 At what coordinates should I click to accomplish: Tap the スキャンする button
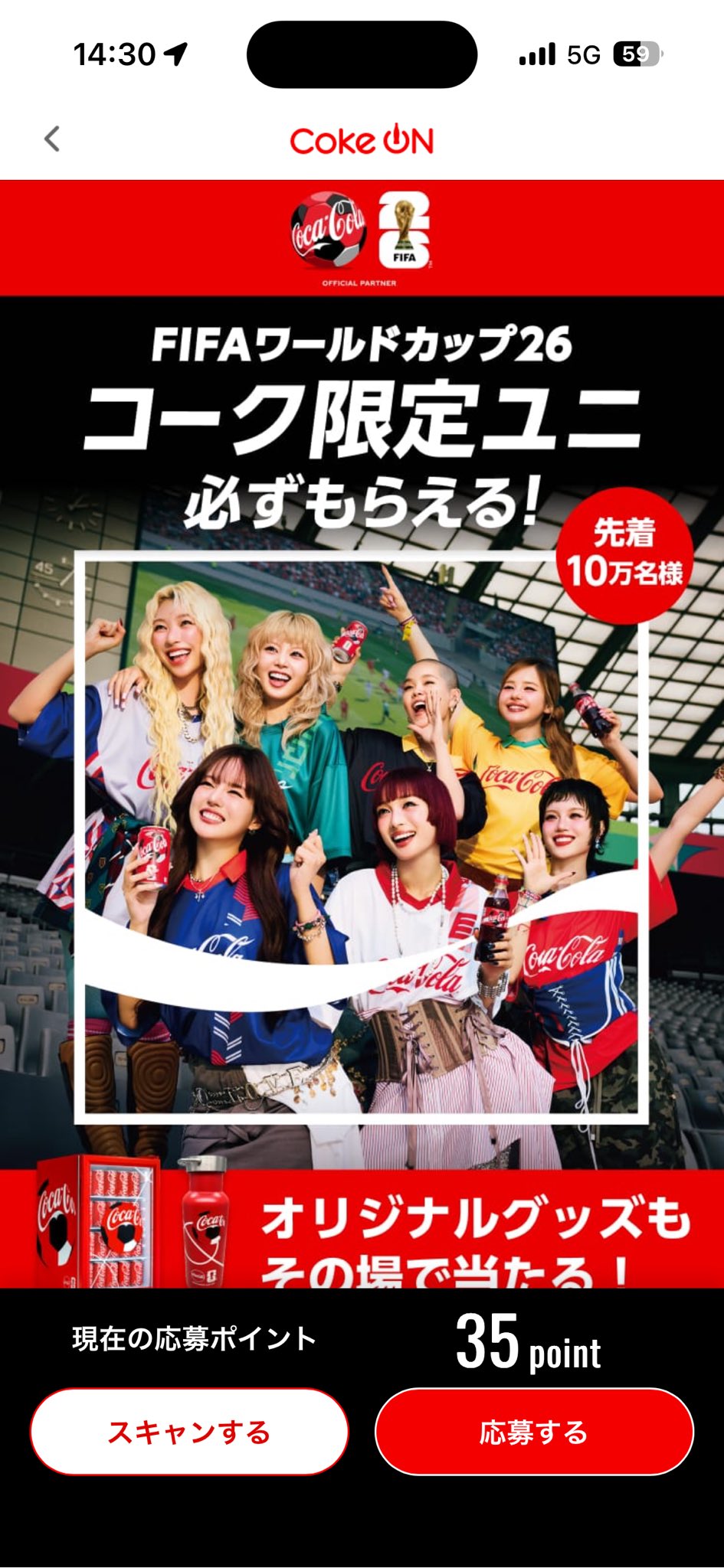click(189, 1431)
